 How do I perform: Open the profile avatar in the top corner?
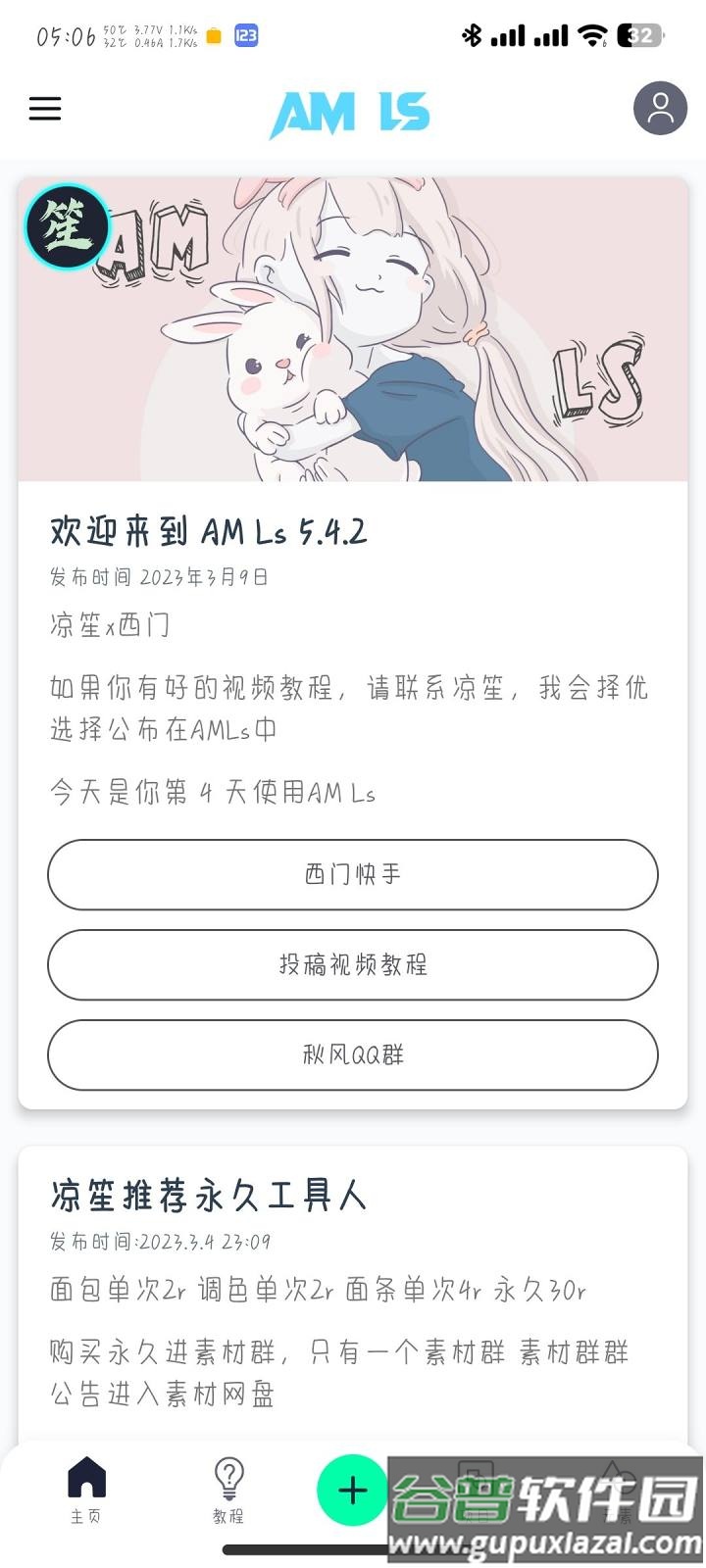point(659,108)
